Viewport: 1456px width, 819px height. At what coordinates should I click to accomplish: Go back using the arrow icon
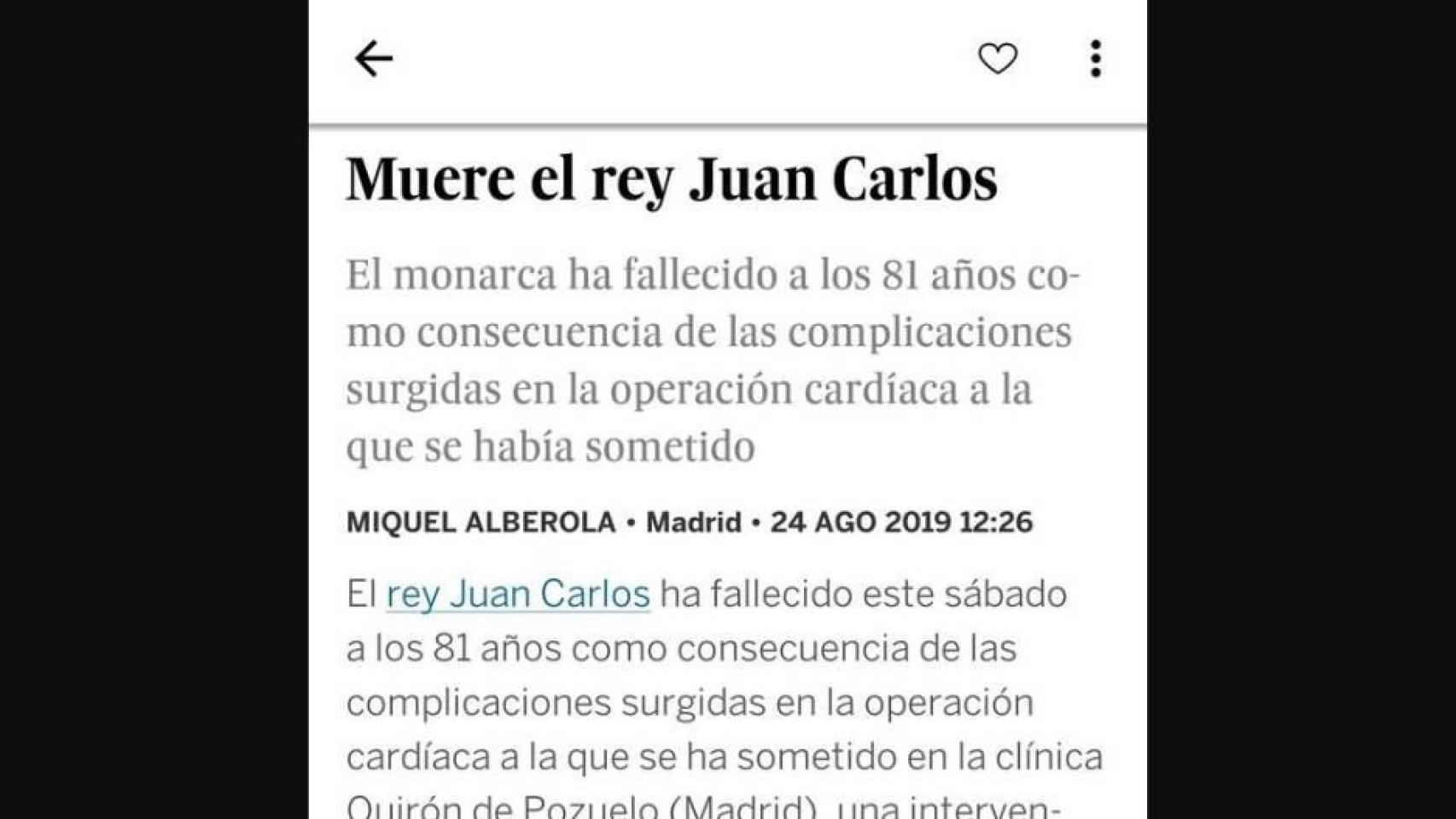tap(373, 59)
